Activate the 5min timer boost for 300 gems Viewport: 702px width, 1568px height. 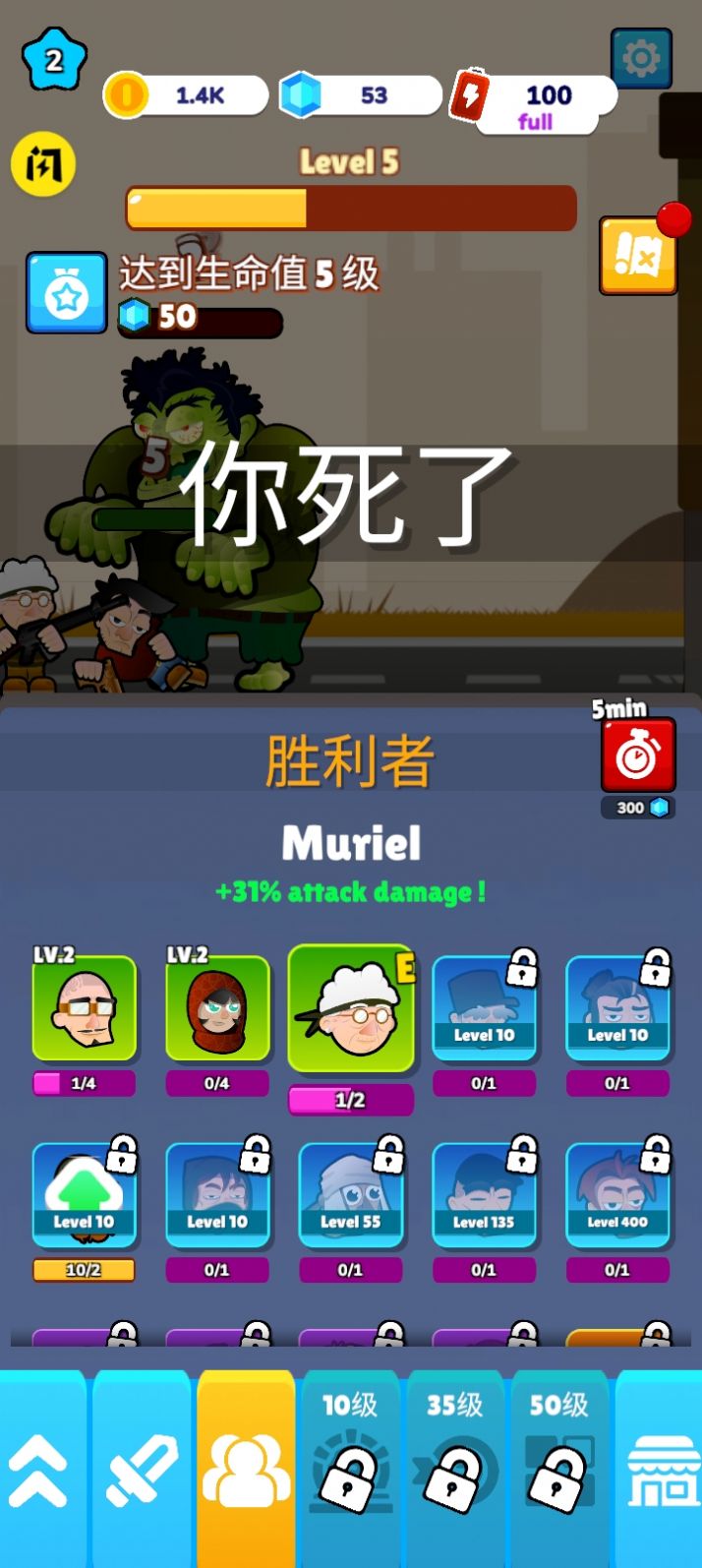[x=638, y=755]
